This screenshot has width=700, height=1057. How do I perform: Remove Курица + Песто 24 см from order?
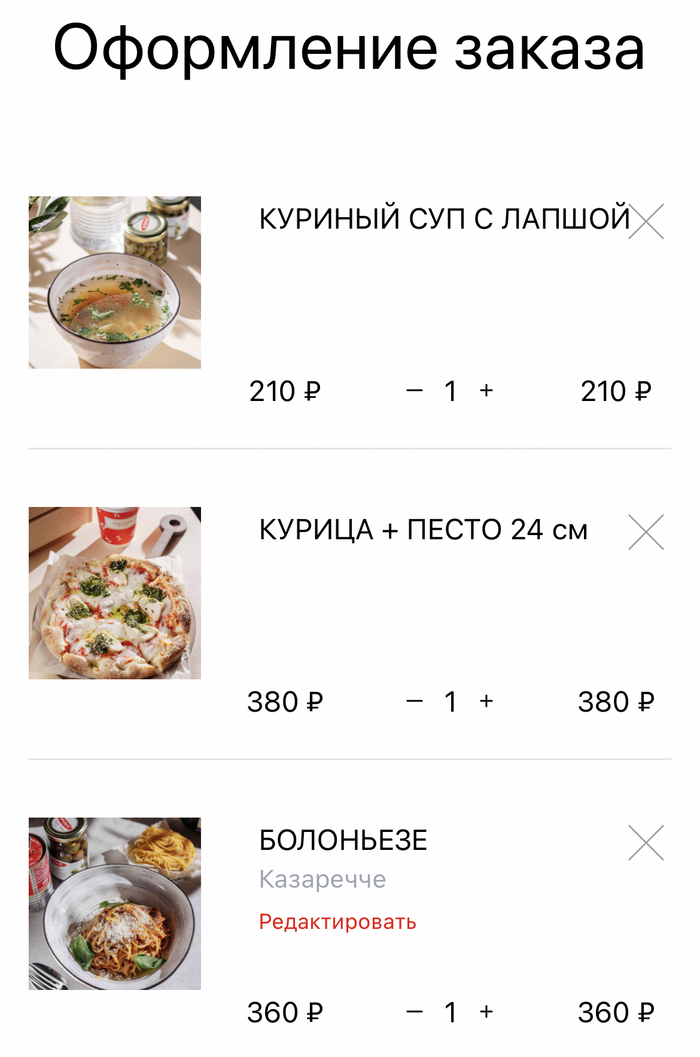(x=646, y=532)
